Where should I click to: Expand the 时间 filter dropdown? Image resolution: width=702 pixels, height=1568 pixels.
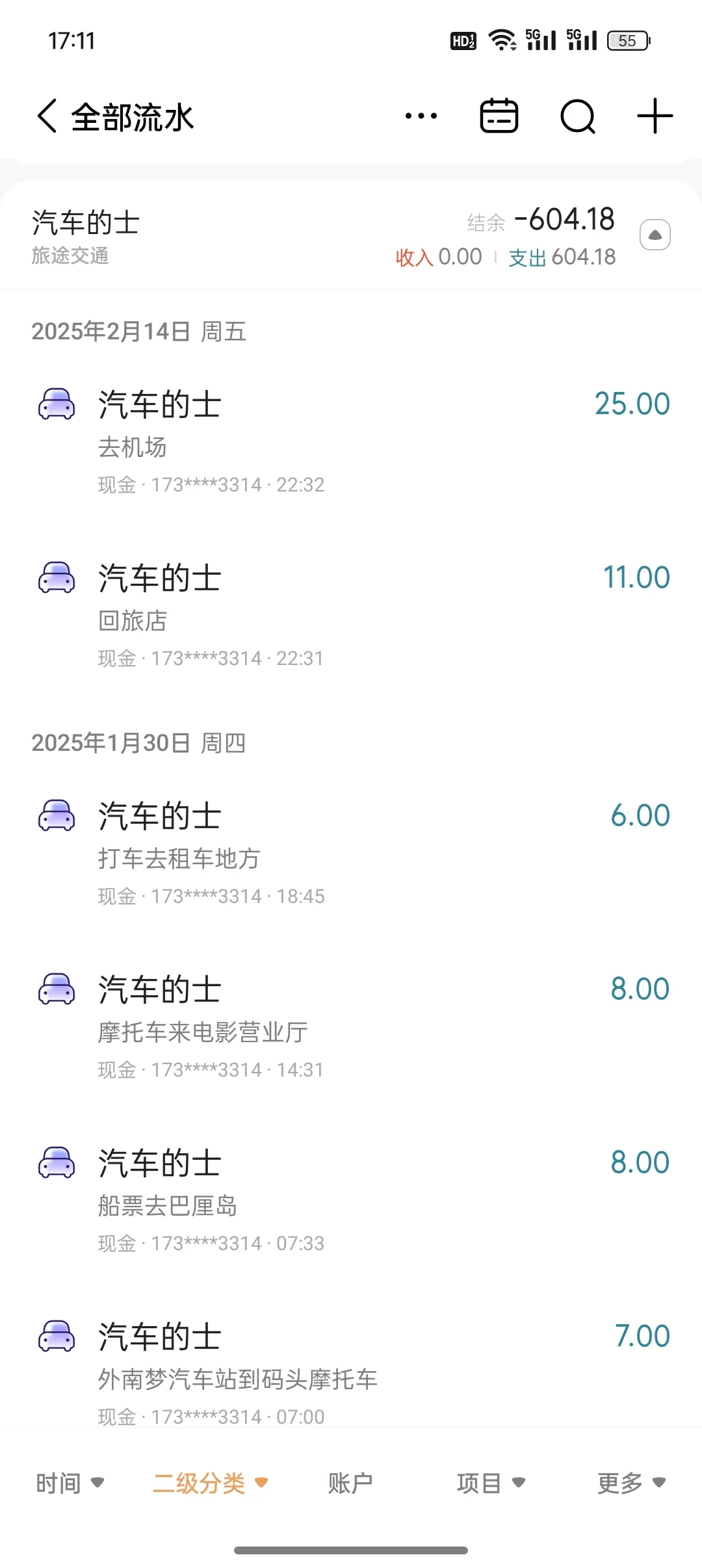[x=70, y=1483]
